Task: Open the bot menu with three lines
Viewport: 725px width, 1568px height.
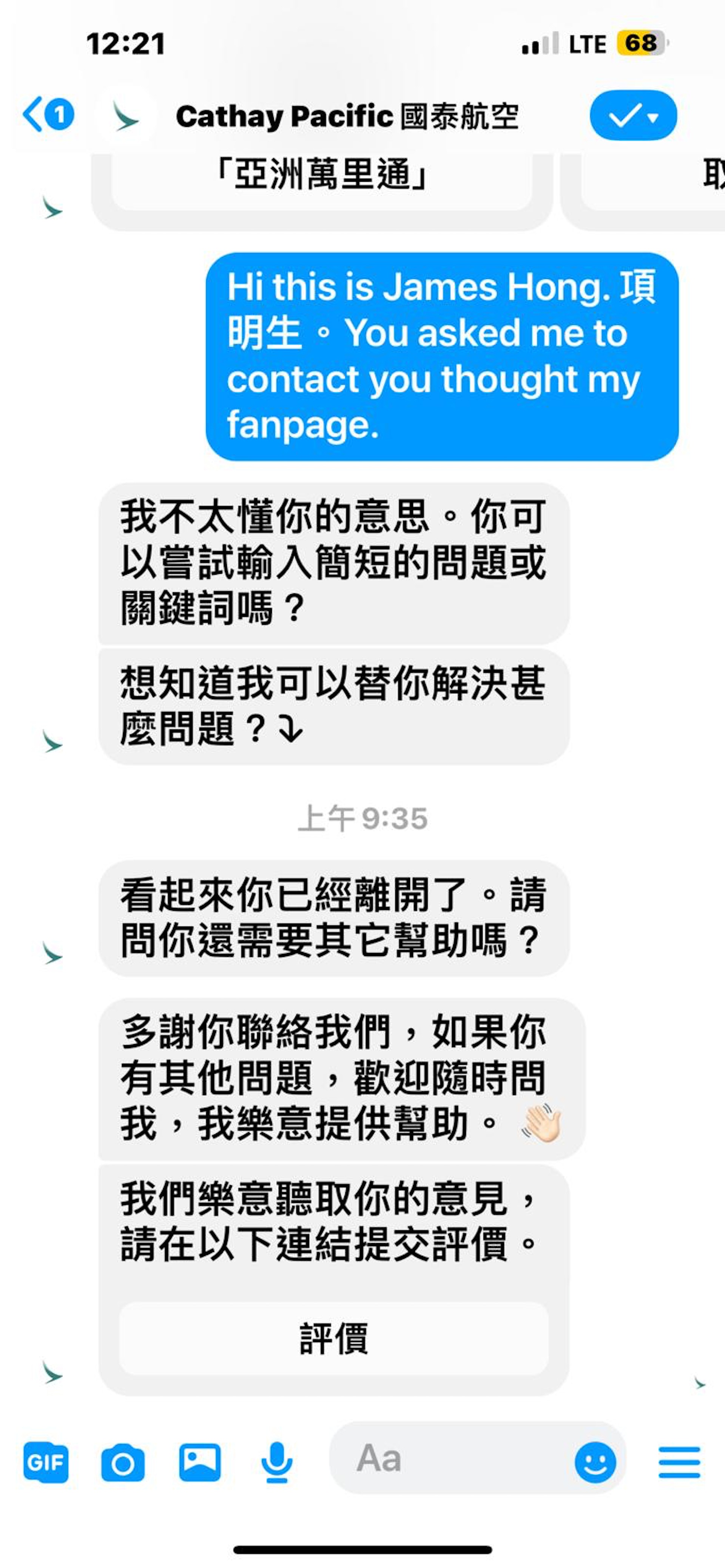Action: pyautogui.click(x=679, y=1462)
